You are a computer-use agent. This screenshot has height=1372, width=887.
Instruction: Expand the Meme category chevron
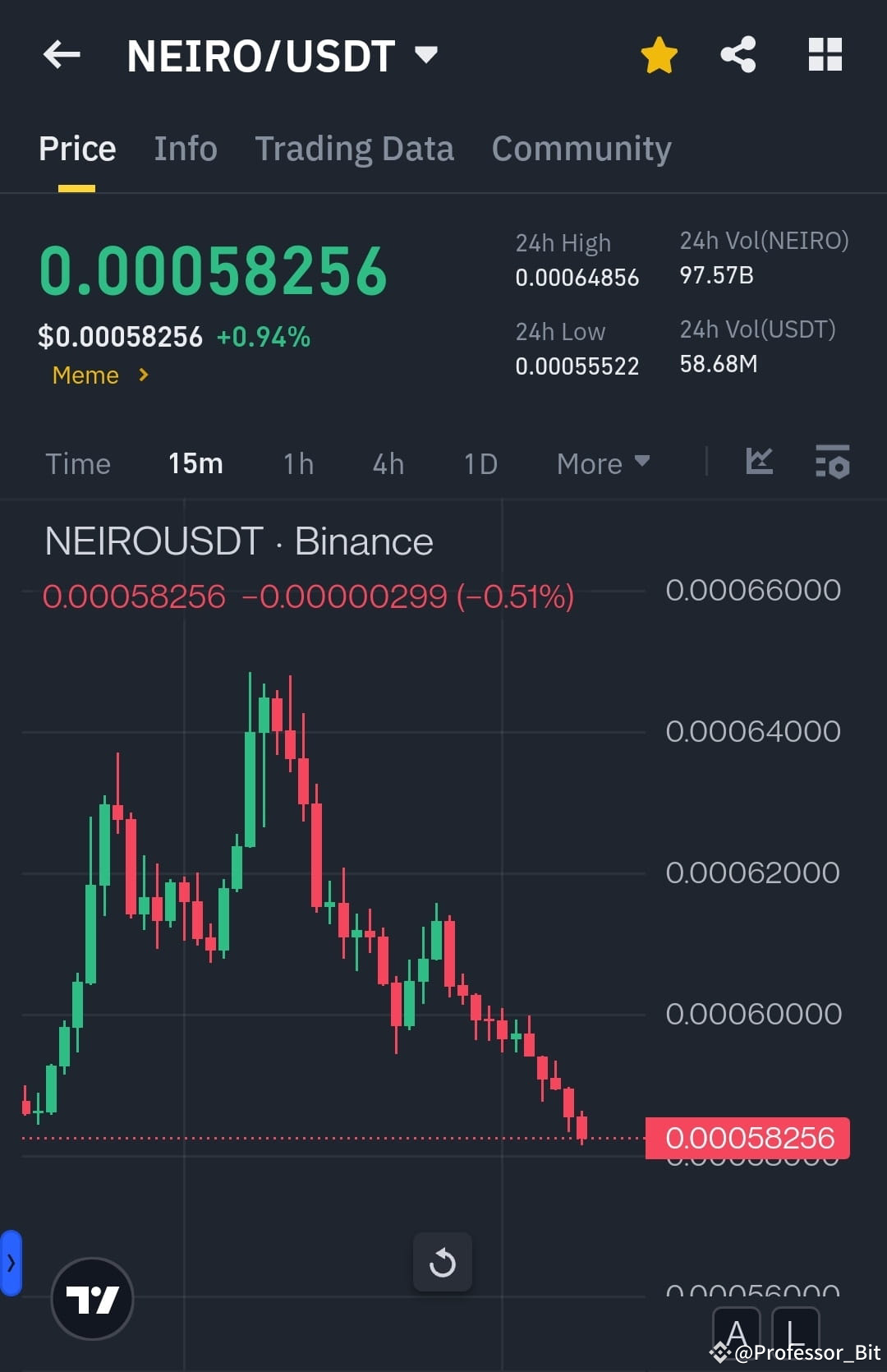pos(143,375)
